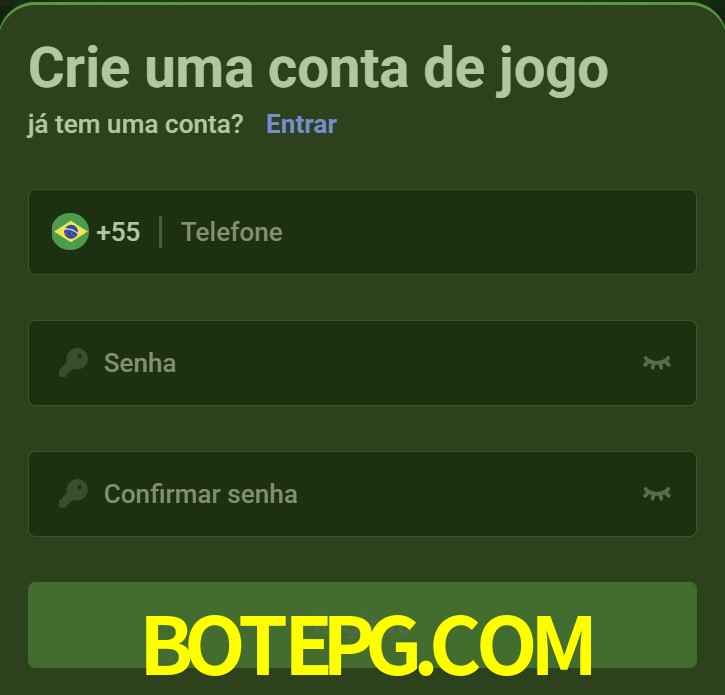Tap the Entrar login link

(x=301, y=124)
